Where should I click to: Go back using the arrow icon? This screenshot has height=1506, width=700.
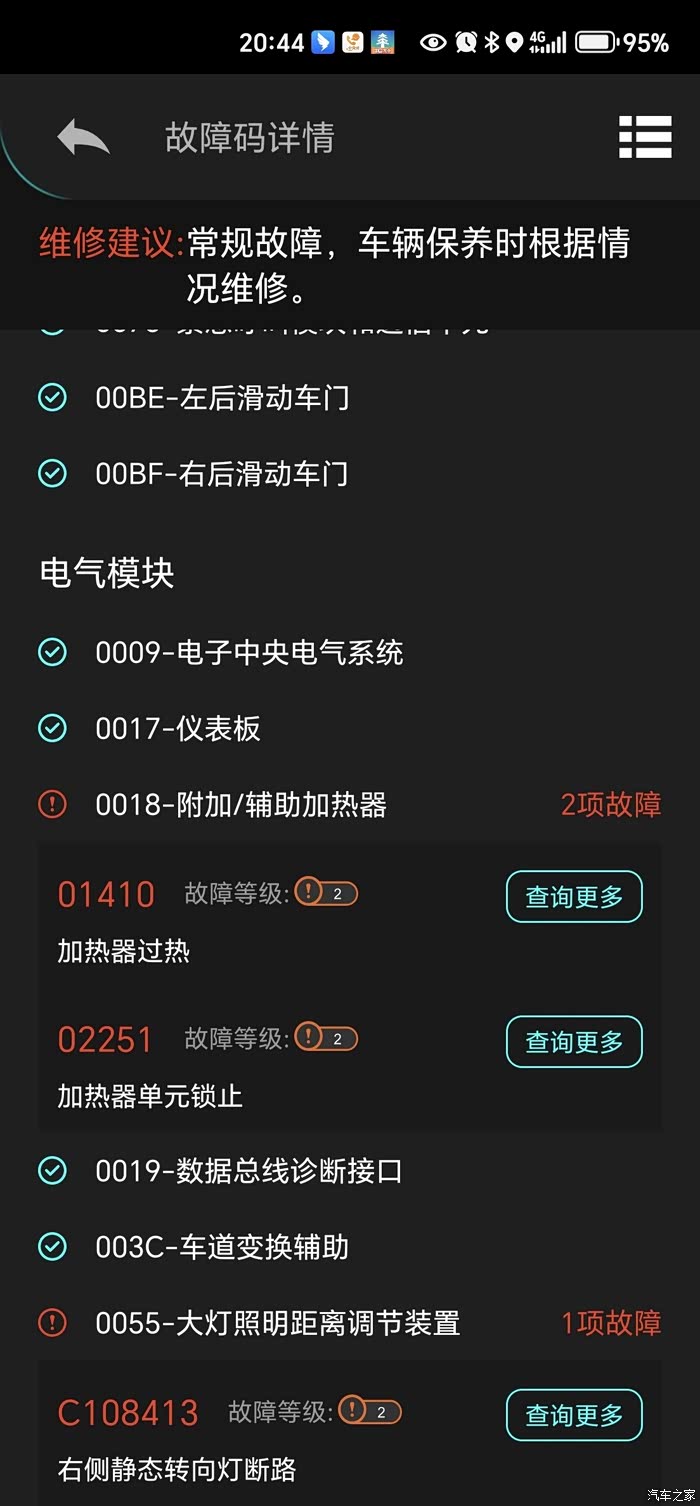pos(83,138)
